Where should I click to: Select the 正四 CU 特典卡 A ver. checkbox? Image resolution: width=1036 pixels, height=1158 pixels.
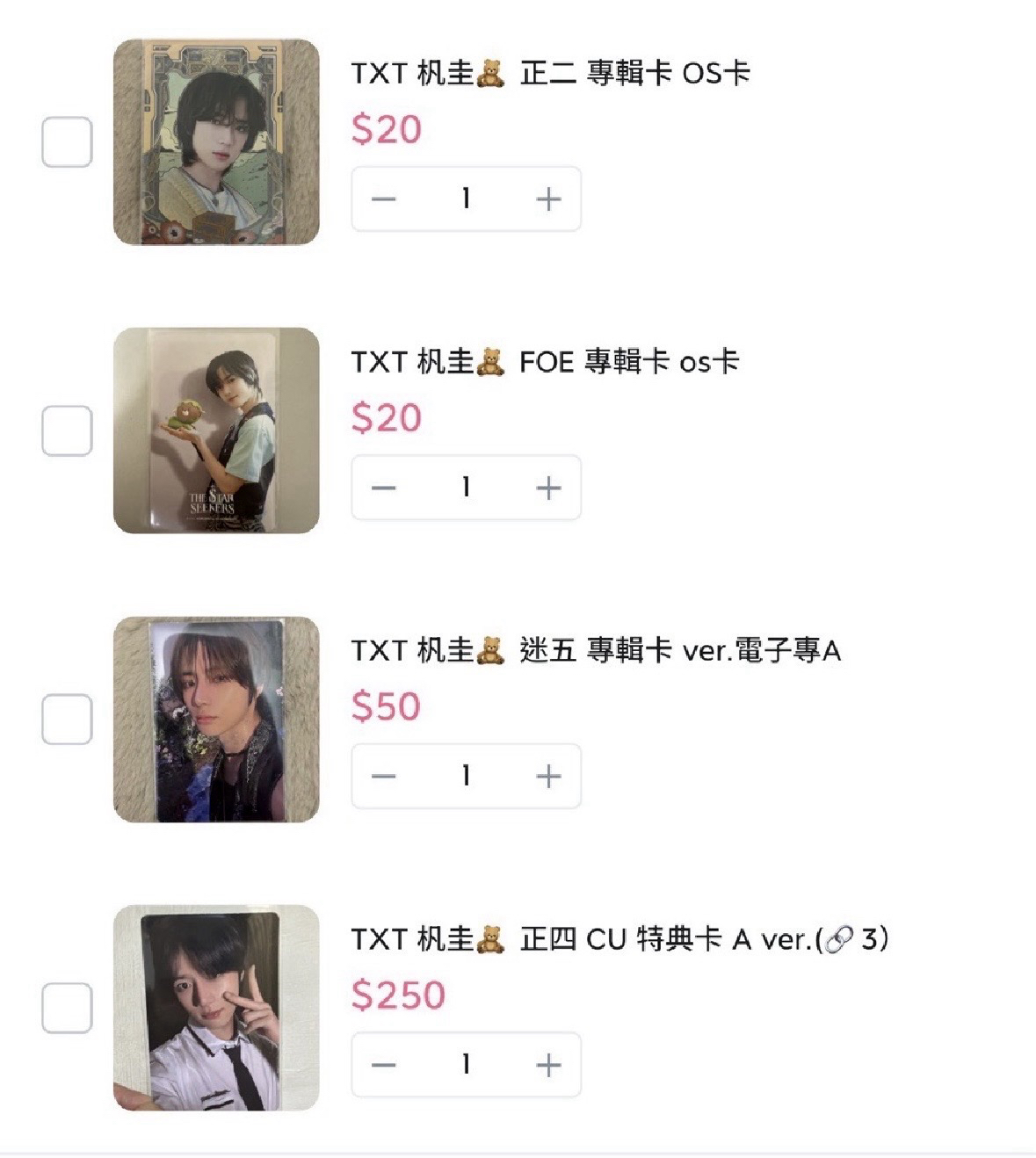67,1008
